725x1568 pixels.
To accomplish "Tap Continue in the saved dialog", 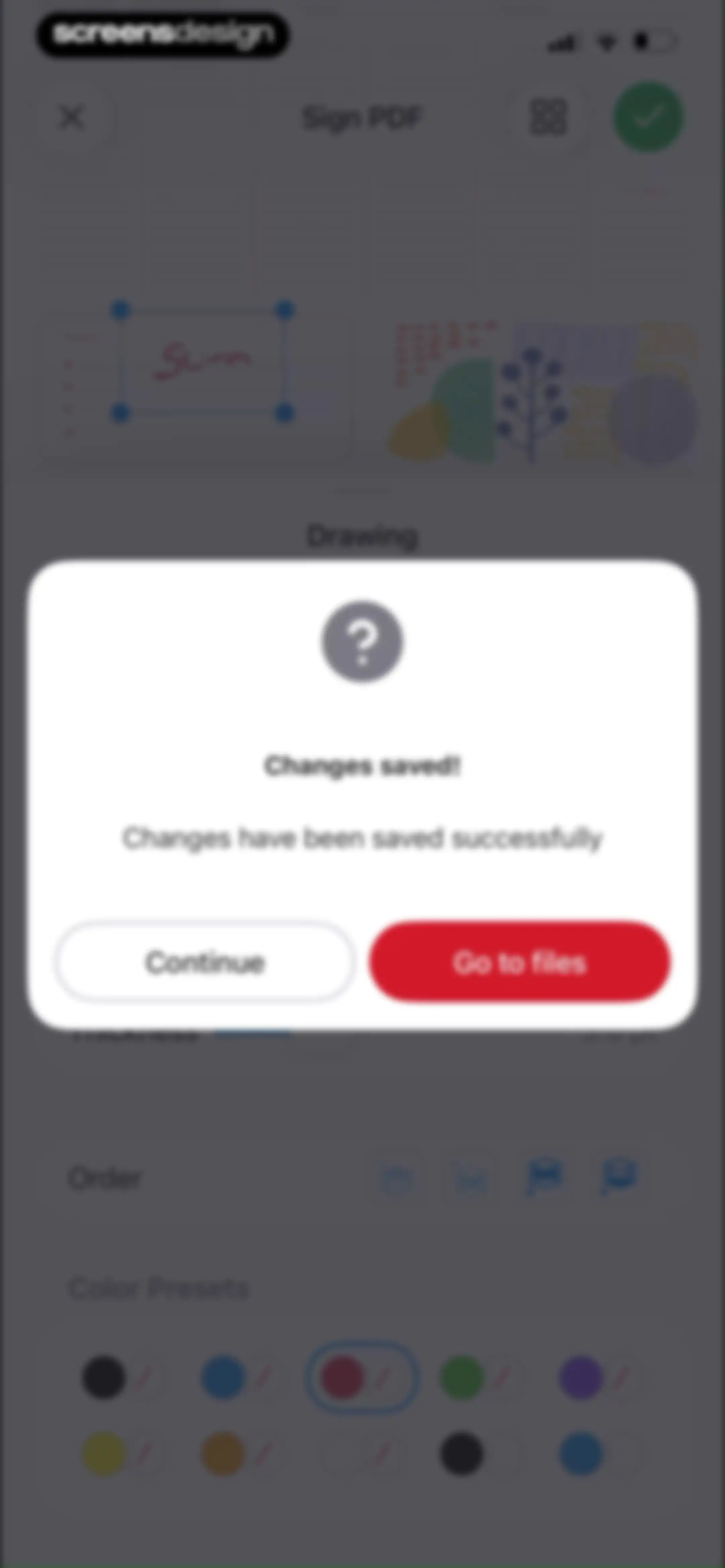I will (204, 962).
